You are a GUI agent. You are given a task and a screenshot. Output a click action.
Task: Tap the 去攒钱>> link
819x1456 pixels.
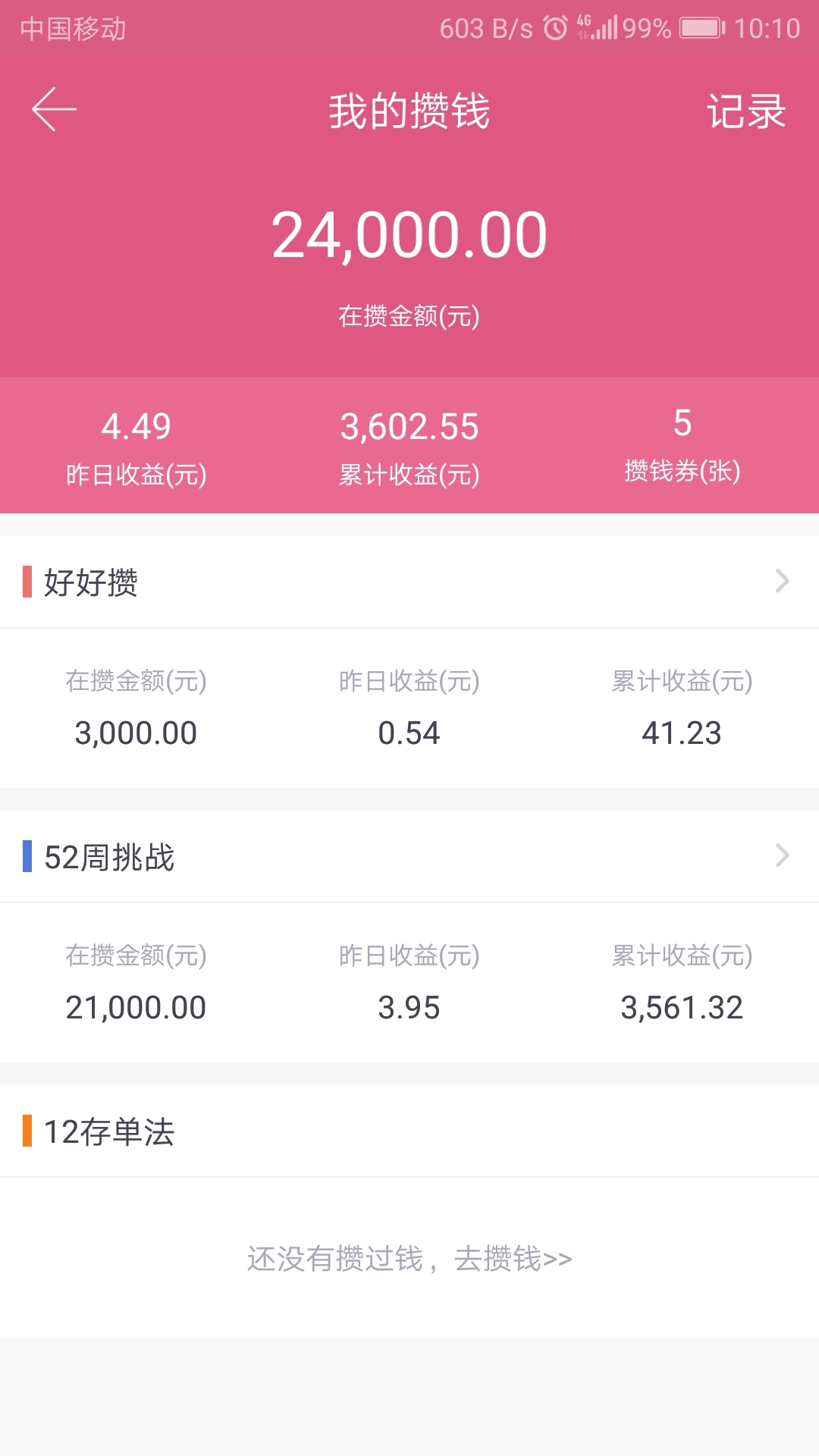point(513,1259)
